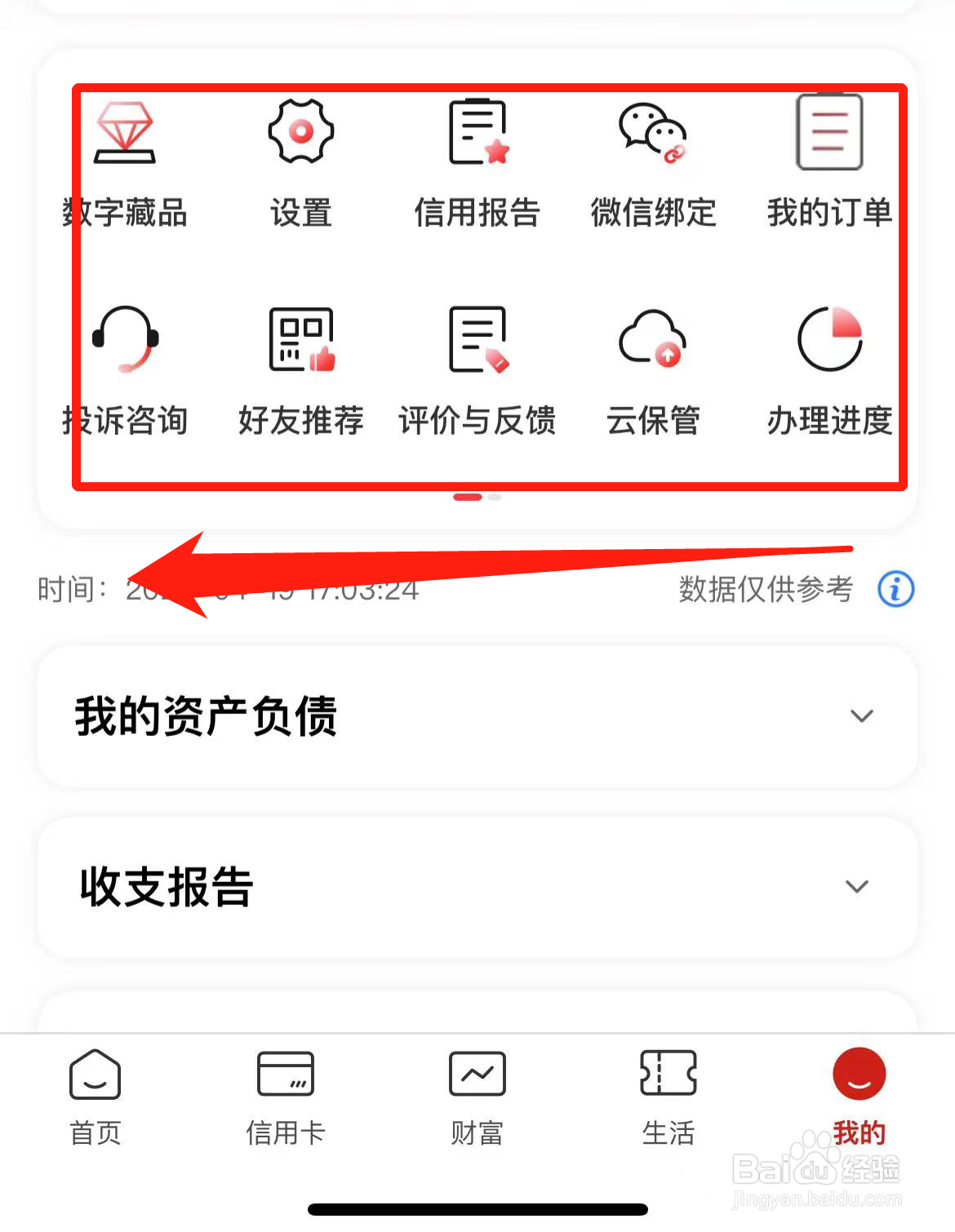Switch to 首页 home tab
Viewport: 955px width, 1232px height.
[95, 1097]
